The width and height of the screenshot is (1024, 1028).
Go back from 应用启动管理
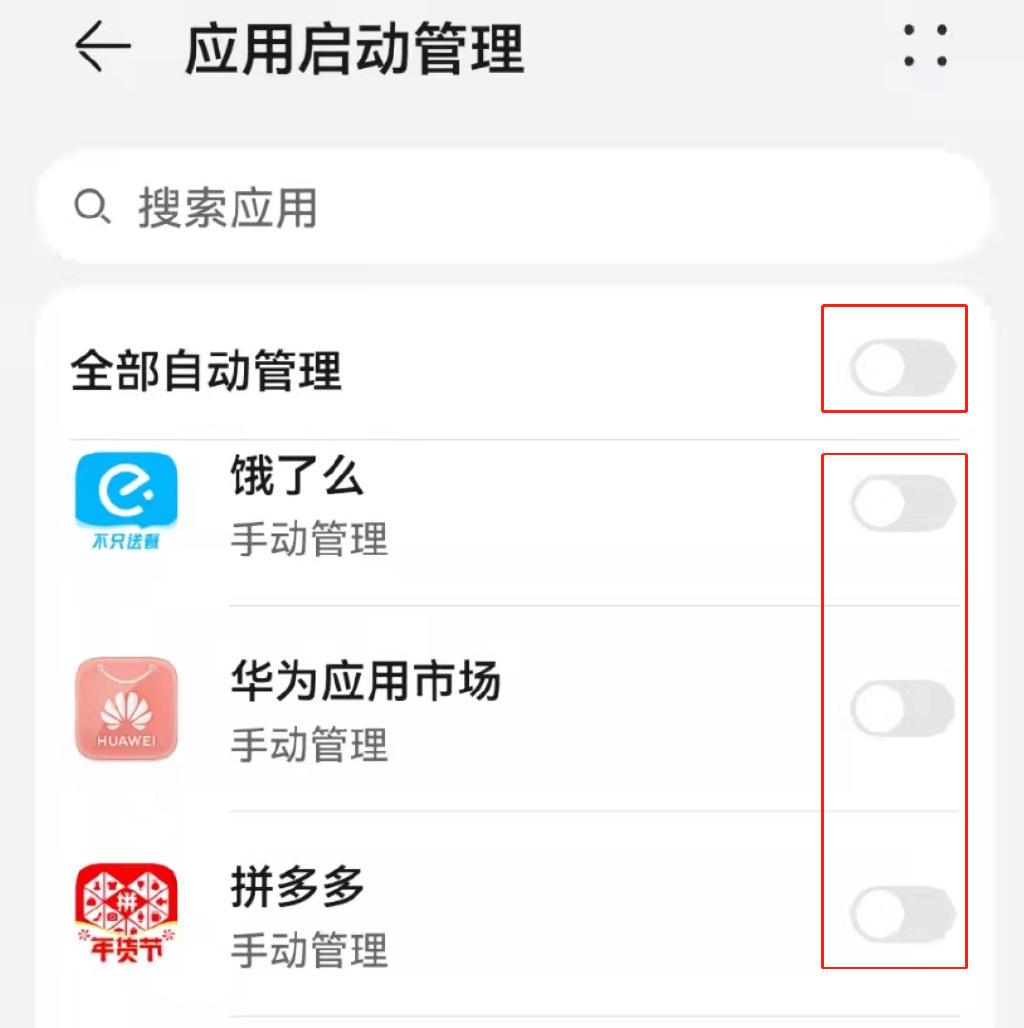point(103,47)
